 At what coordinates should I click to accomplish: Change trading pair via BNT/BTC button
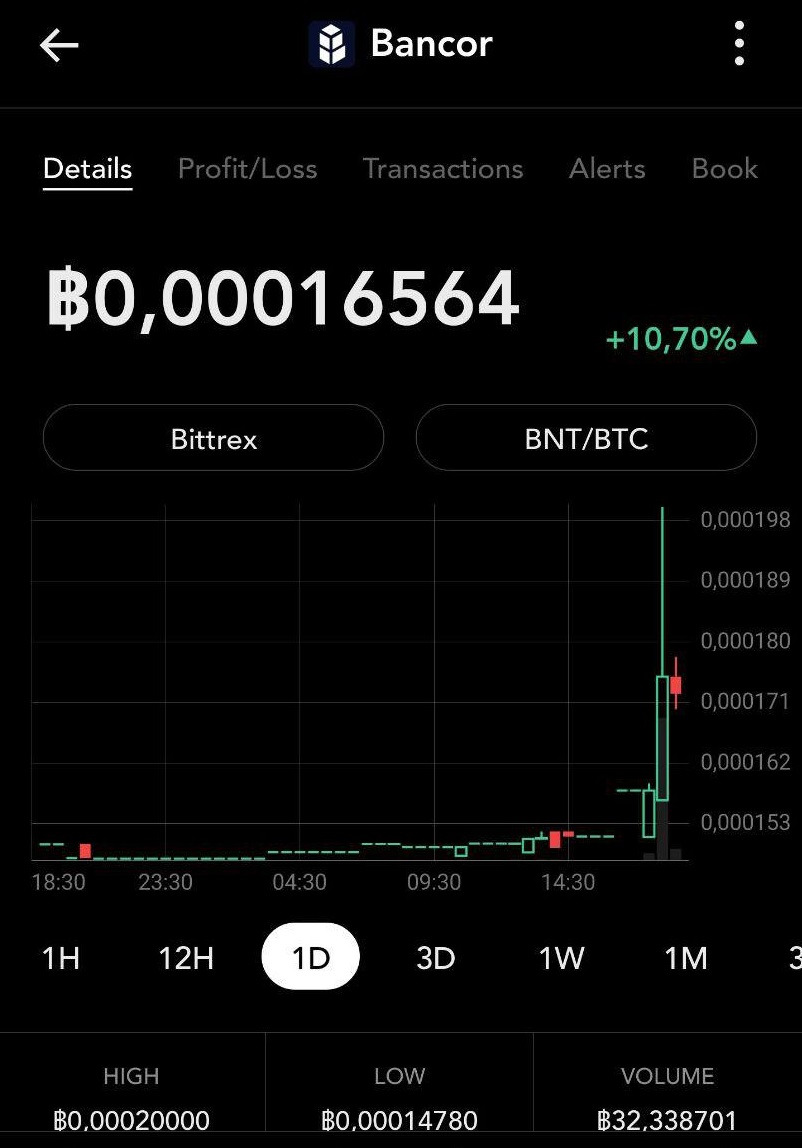586,438
